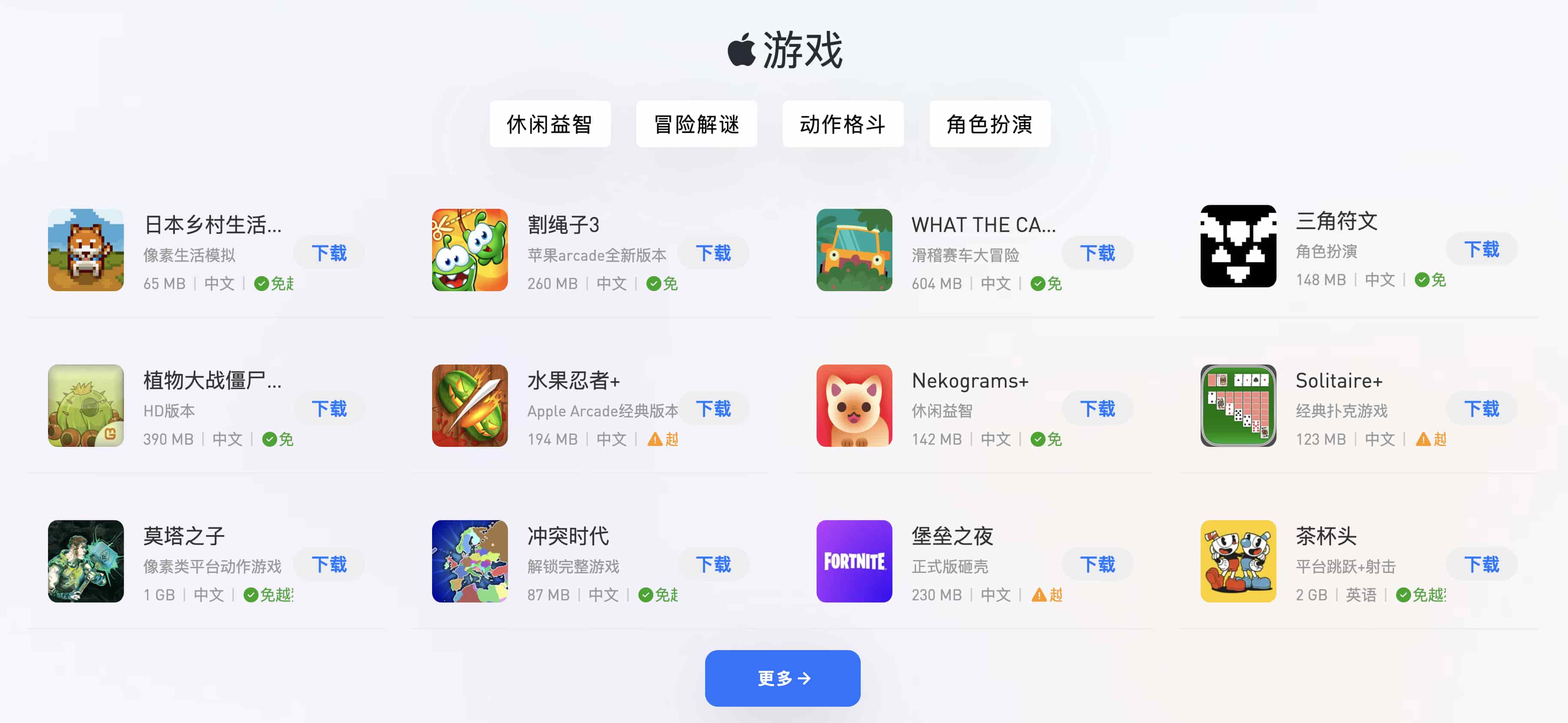Open the 动作格斗 category
Image resolution: width=1568 pixels, height=723 pixels.
pos(842,124)
